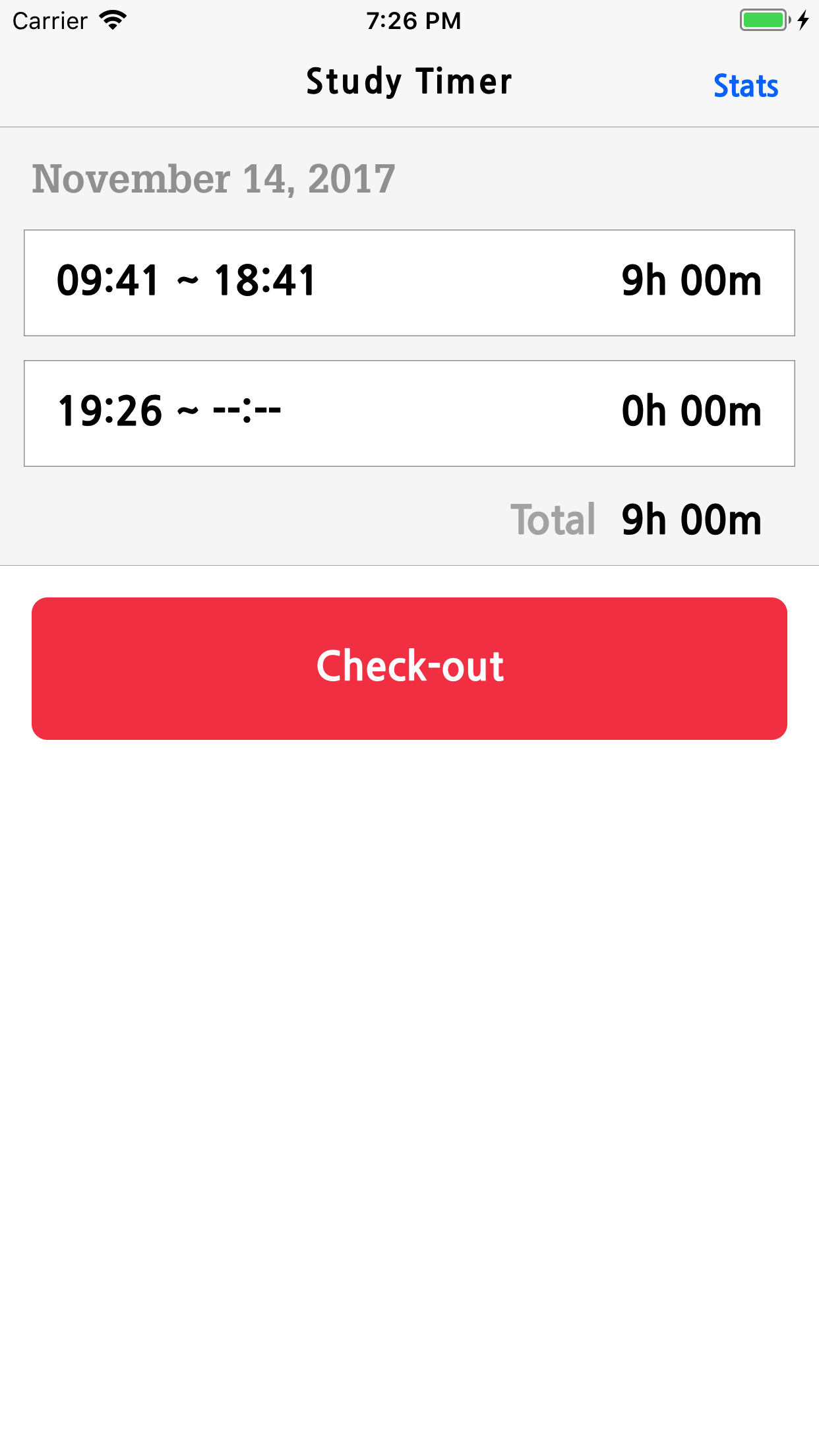This screenshot has width=819, height=1456.
Task: Tap the charging bolt icon
Action: coord(802,20)
